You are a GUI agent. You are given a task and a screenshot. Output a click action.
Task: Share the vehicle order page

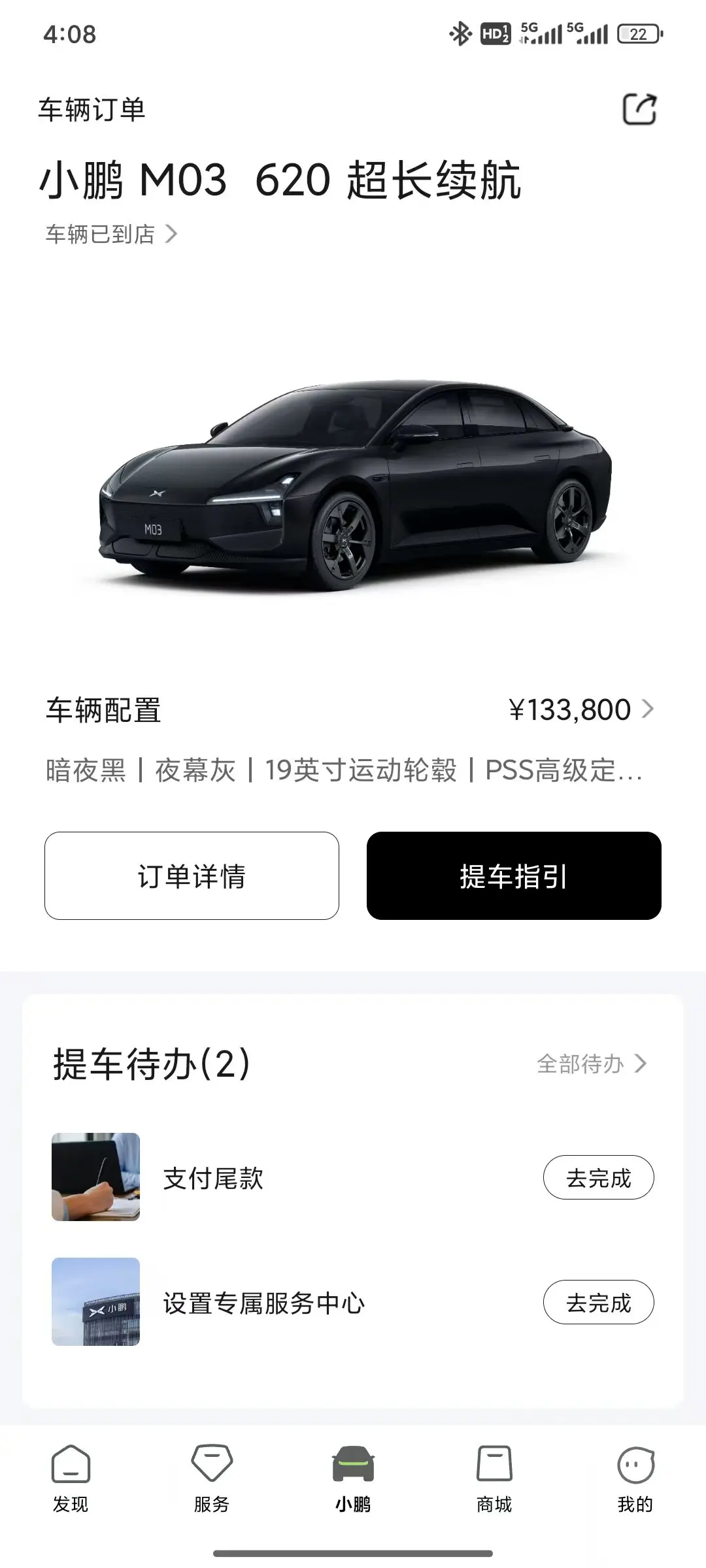(639, 109)
